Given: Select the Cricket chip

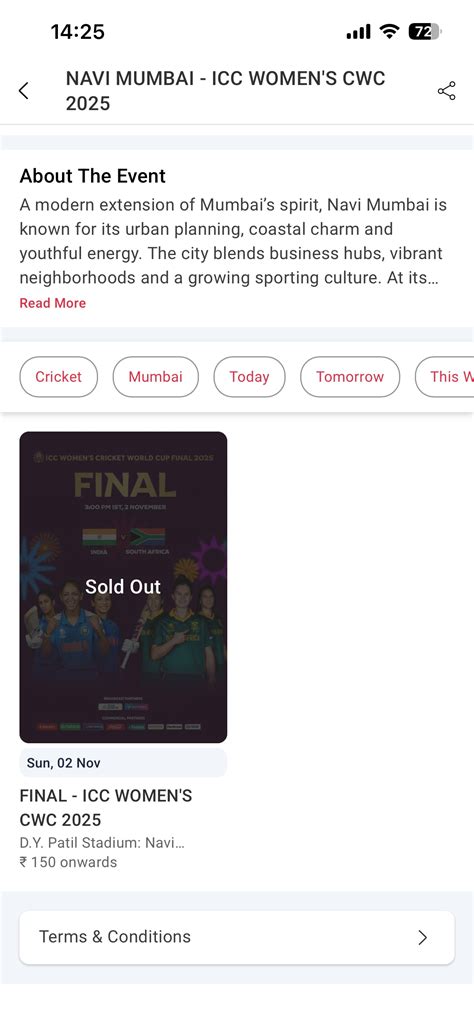Looking at the screenshot, I should point(59,377).
